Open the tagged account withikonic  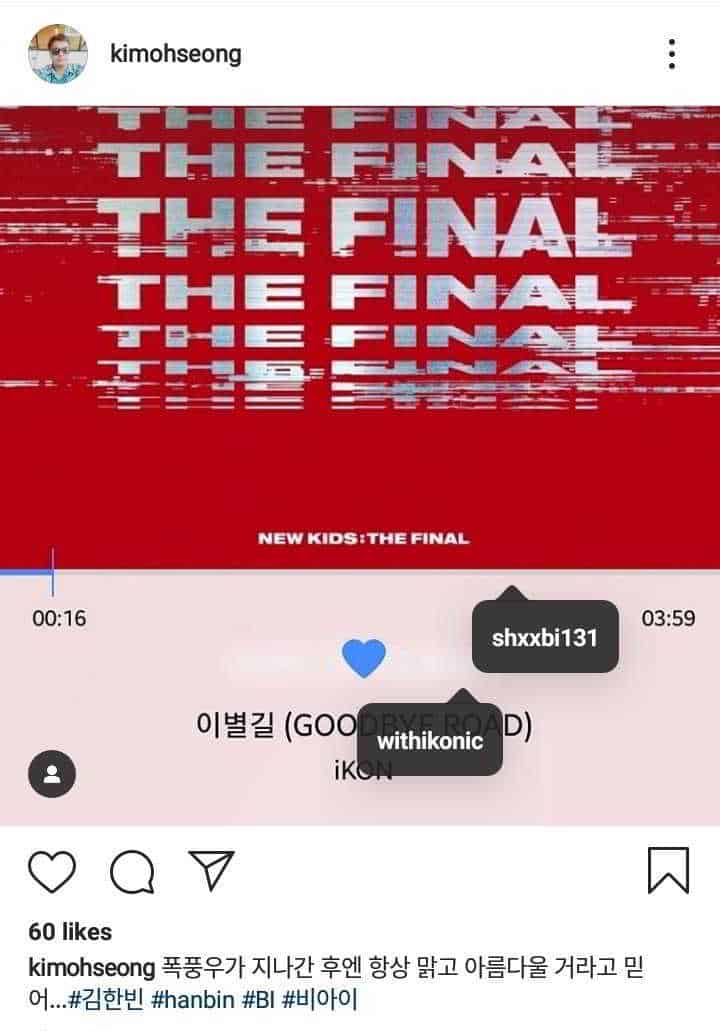point(430,741)
